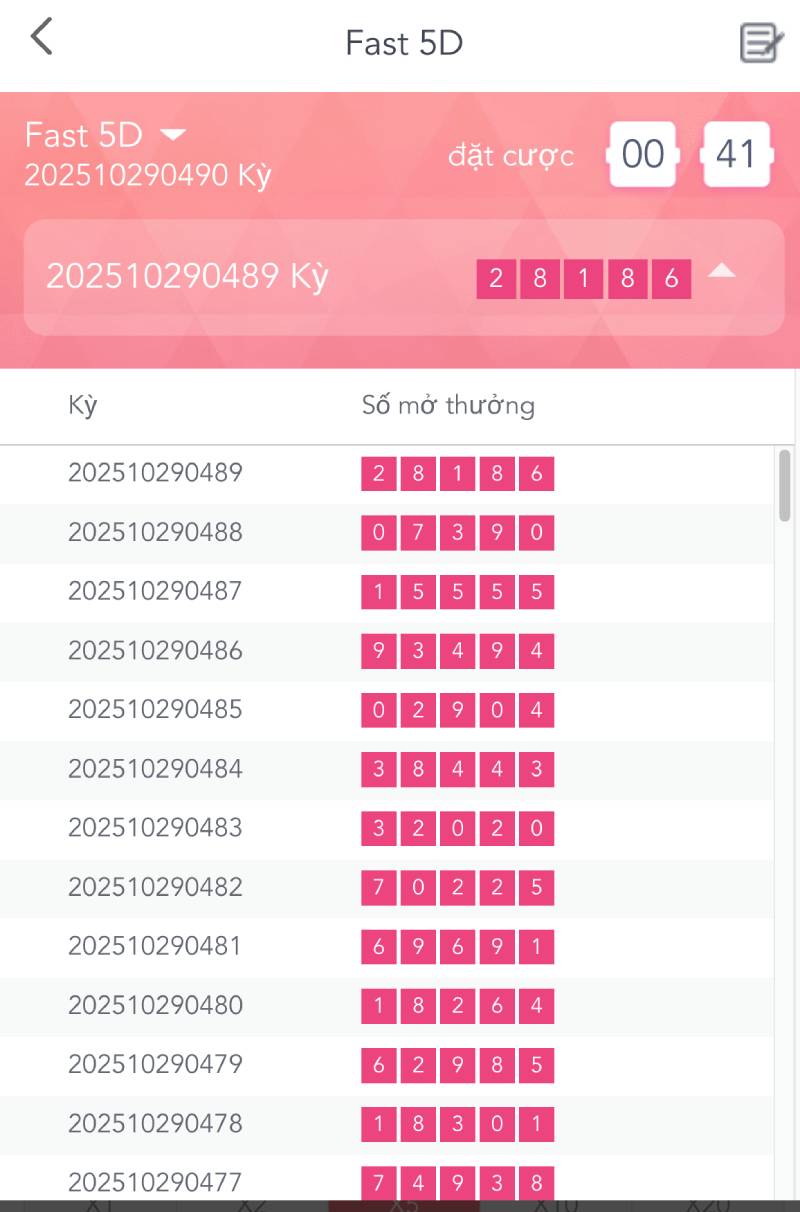
Task: Go back from Fast 5D screen
Action: [x=41, y=38]
